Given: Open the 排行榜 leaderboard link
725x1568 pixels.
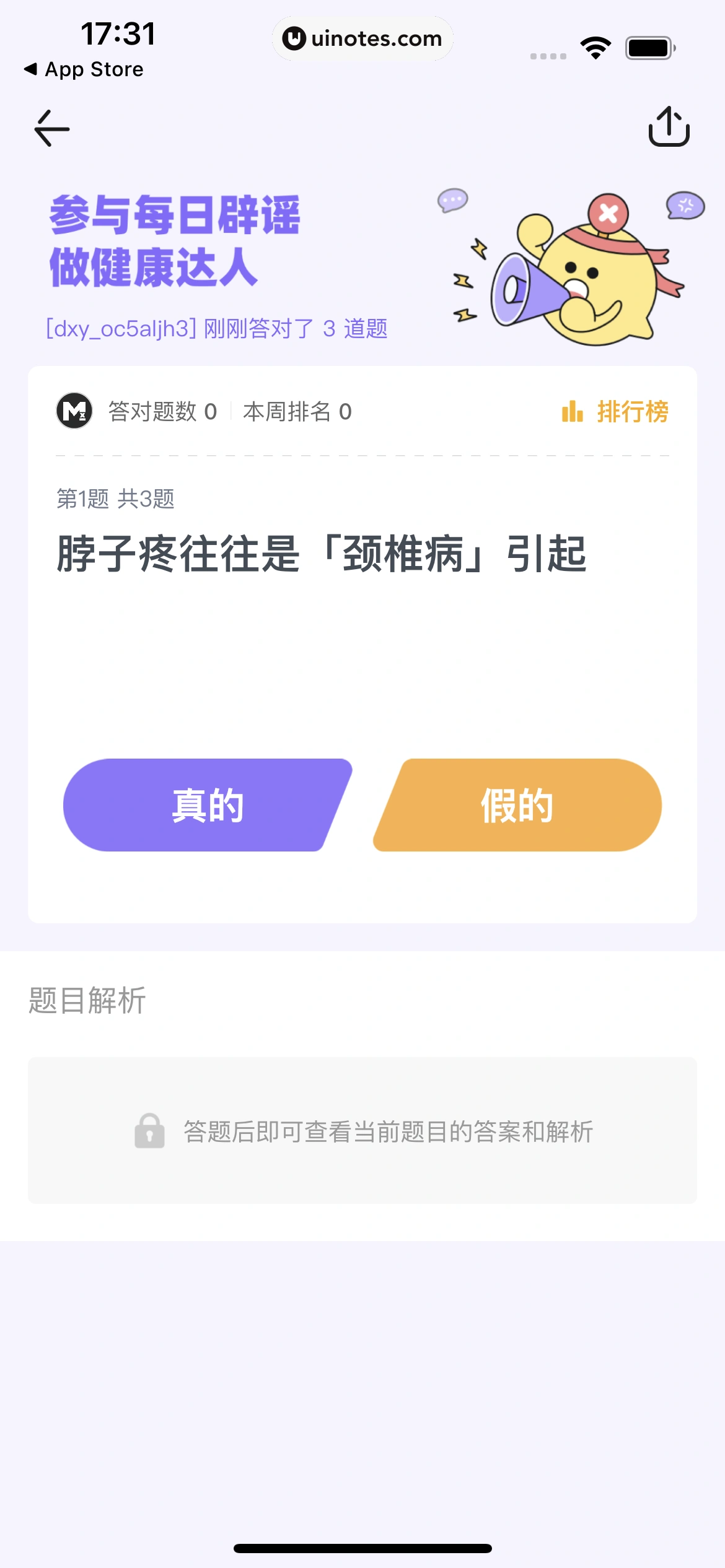Looking at the screenshot, I should pyautogui.click(x=633, y=411).
